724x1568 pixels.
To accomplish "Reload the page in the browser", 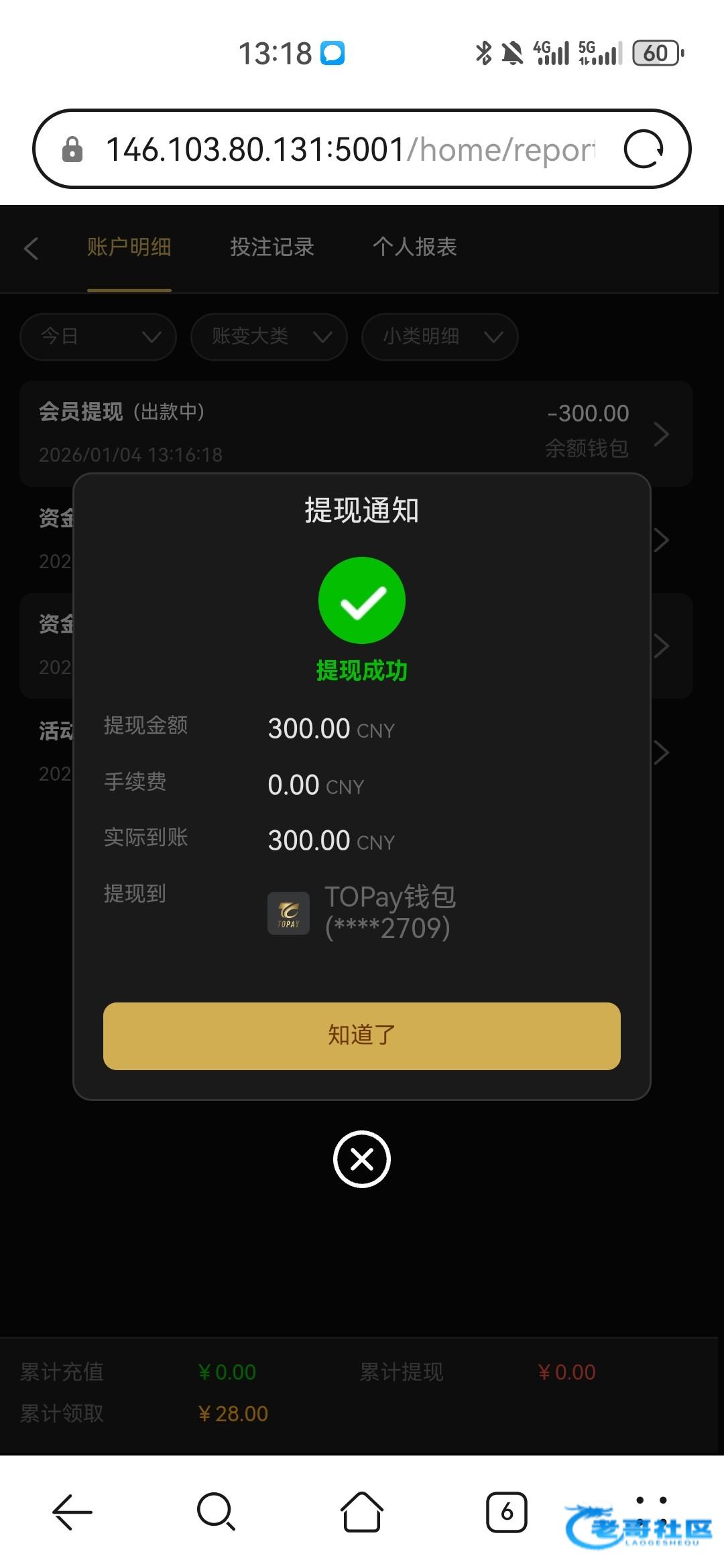I will point(644,149).
